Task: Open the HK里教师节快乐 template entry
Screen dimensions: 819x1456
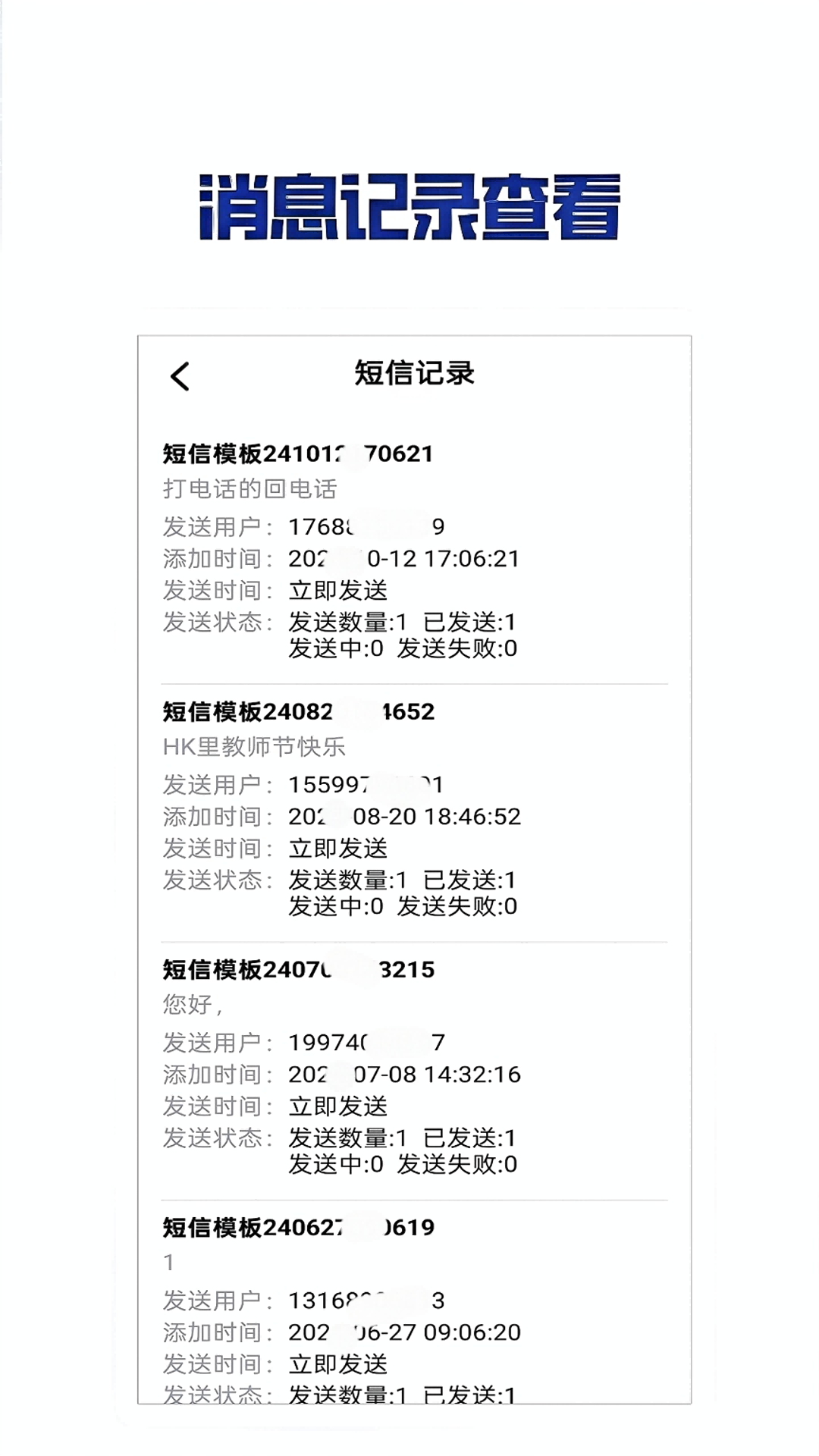Action: click(x=296, y=711)
